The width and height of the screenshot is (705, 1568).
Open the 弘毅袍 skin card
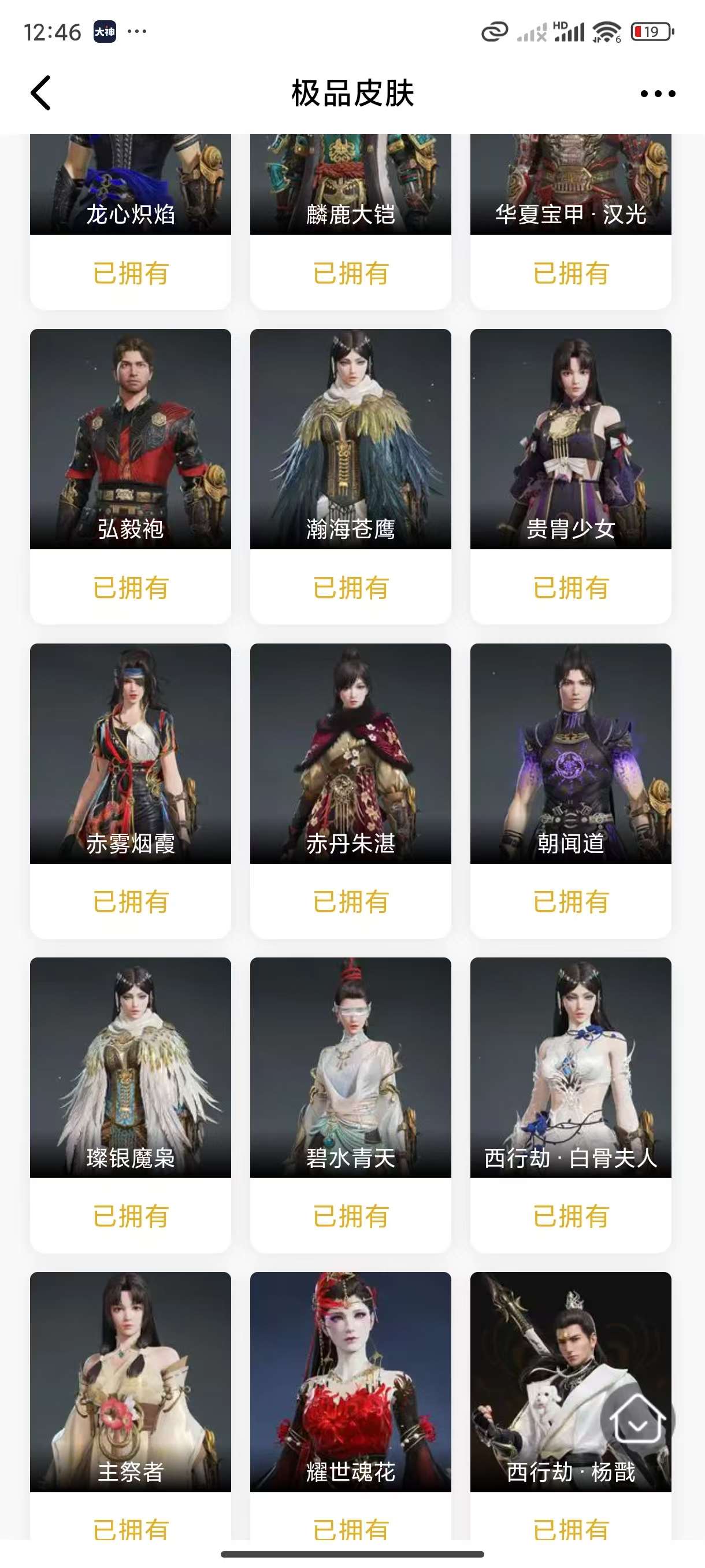click(130, 439)
